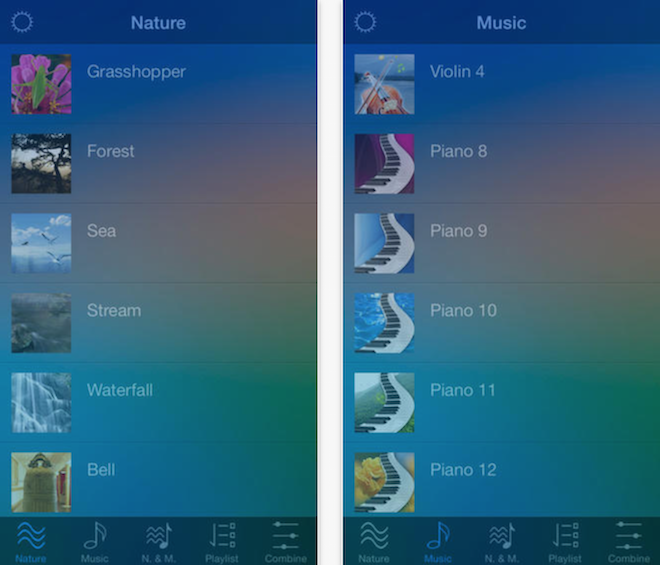This screenshot has height=565, width=660.
Task: Switch to Music tab from the Nature screen
Action: pos(95,541)
